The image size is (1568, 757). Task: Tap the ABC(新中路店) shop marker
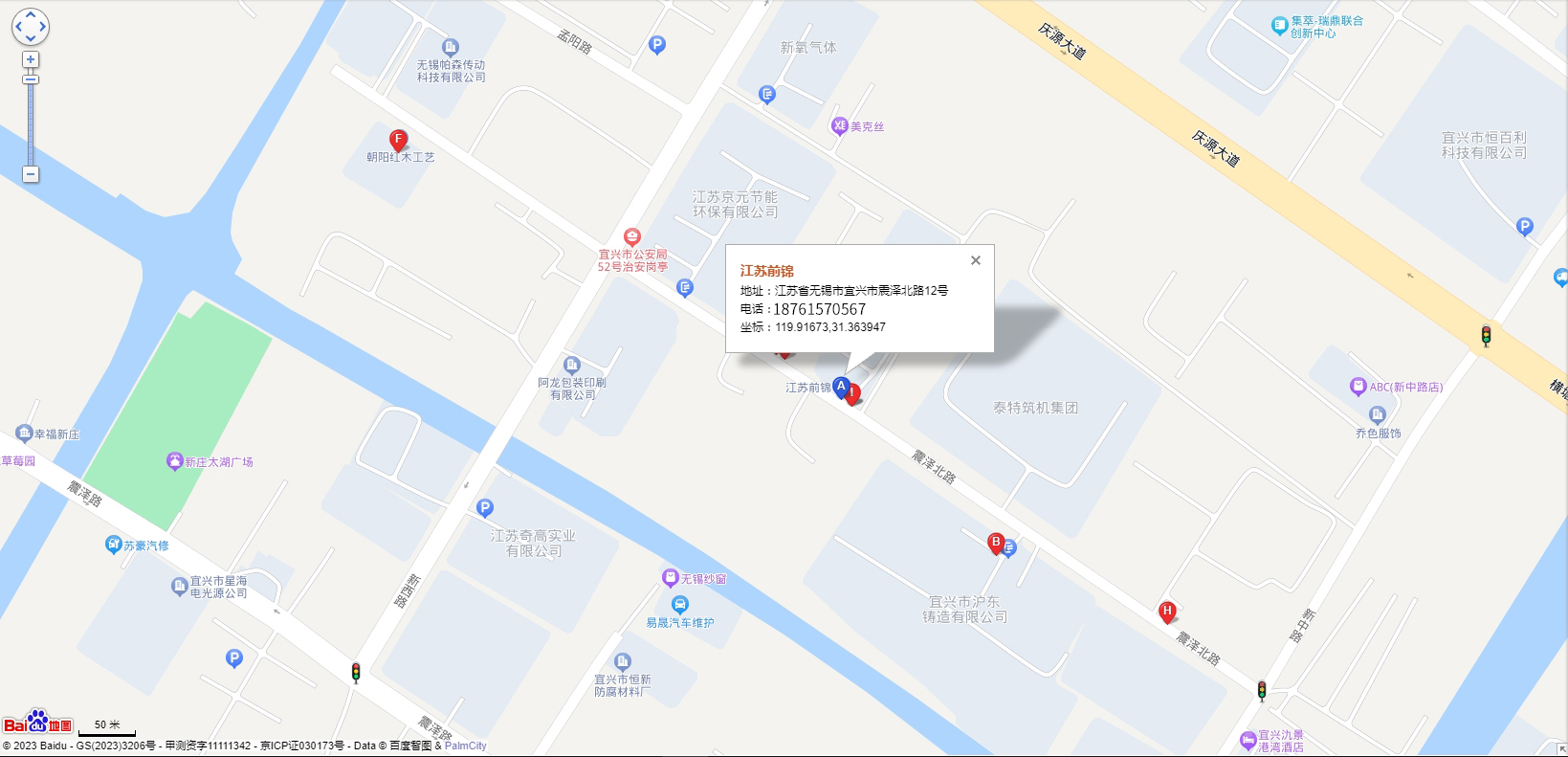1358,387
